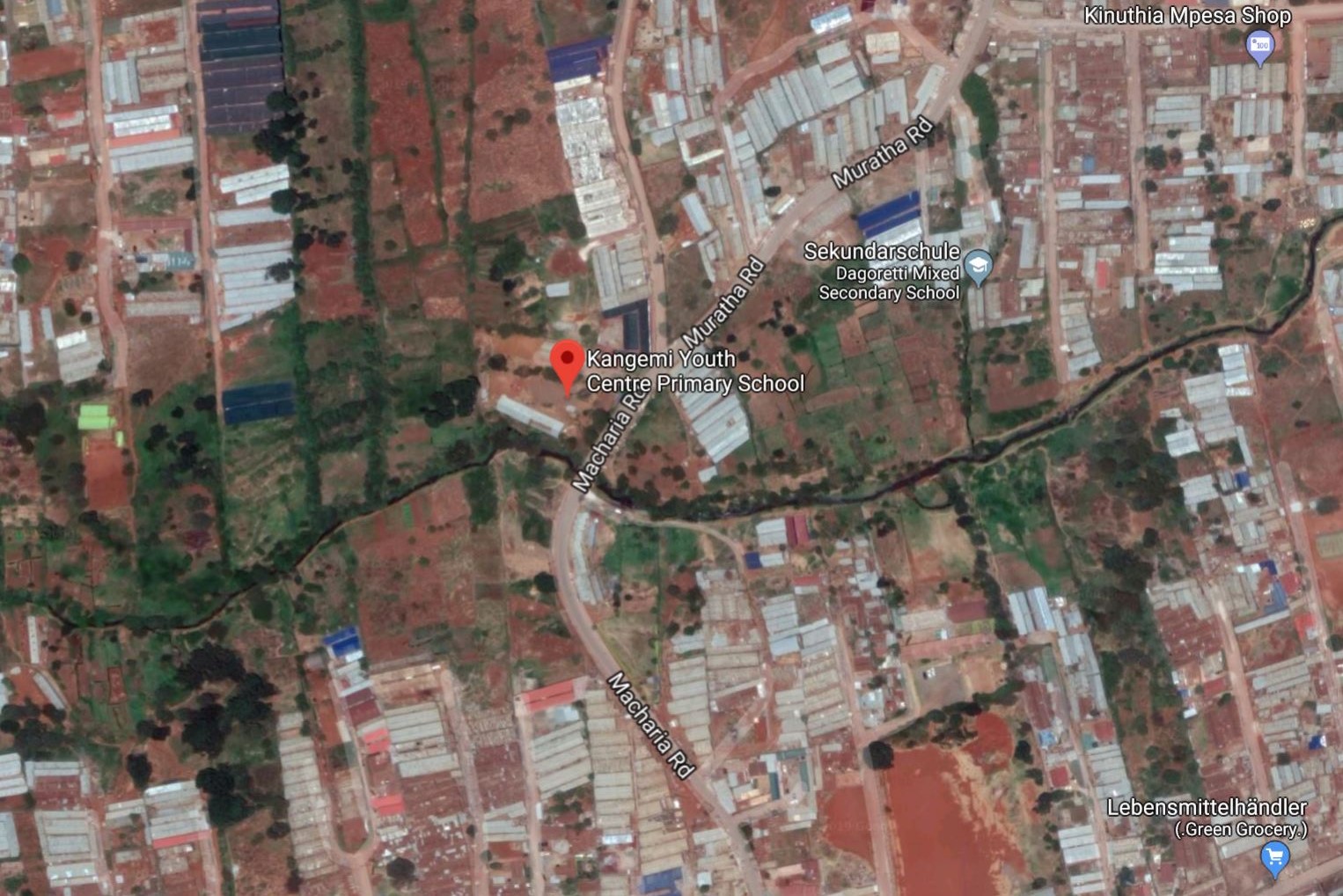
Task: Open the Dagoretti Mixed Secondary School marker
Action: 978,267
